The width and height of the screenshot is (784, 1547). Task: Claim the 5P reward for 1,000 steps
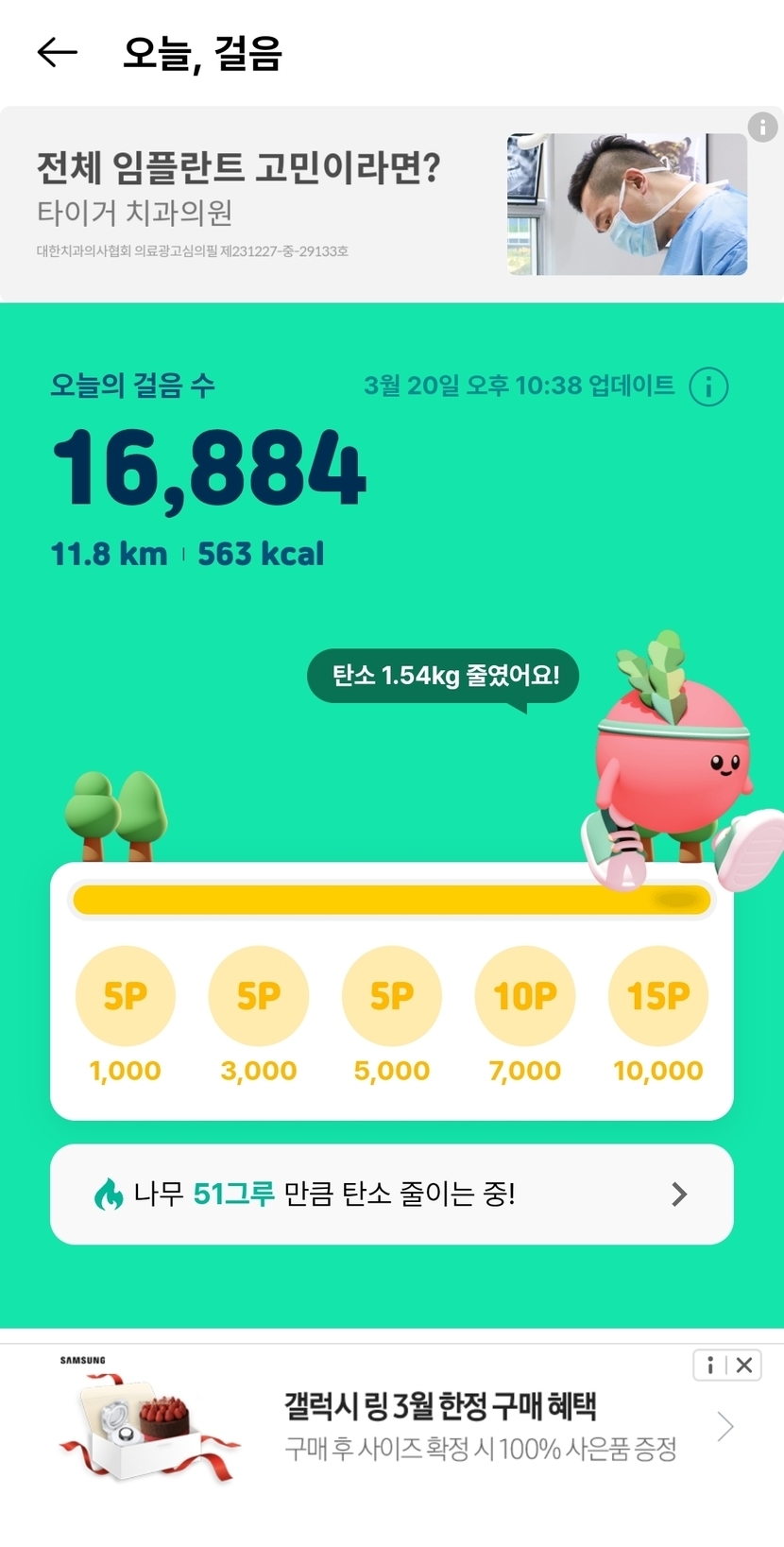(x=126, y=996)
